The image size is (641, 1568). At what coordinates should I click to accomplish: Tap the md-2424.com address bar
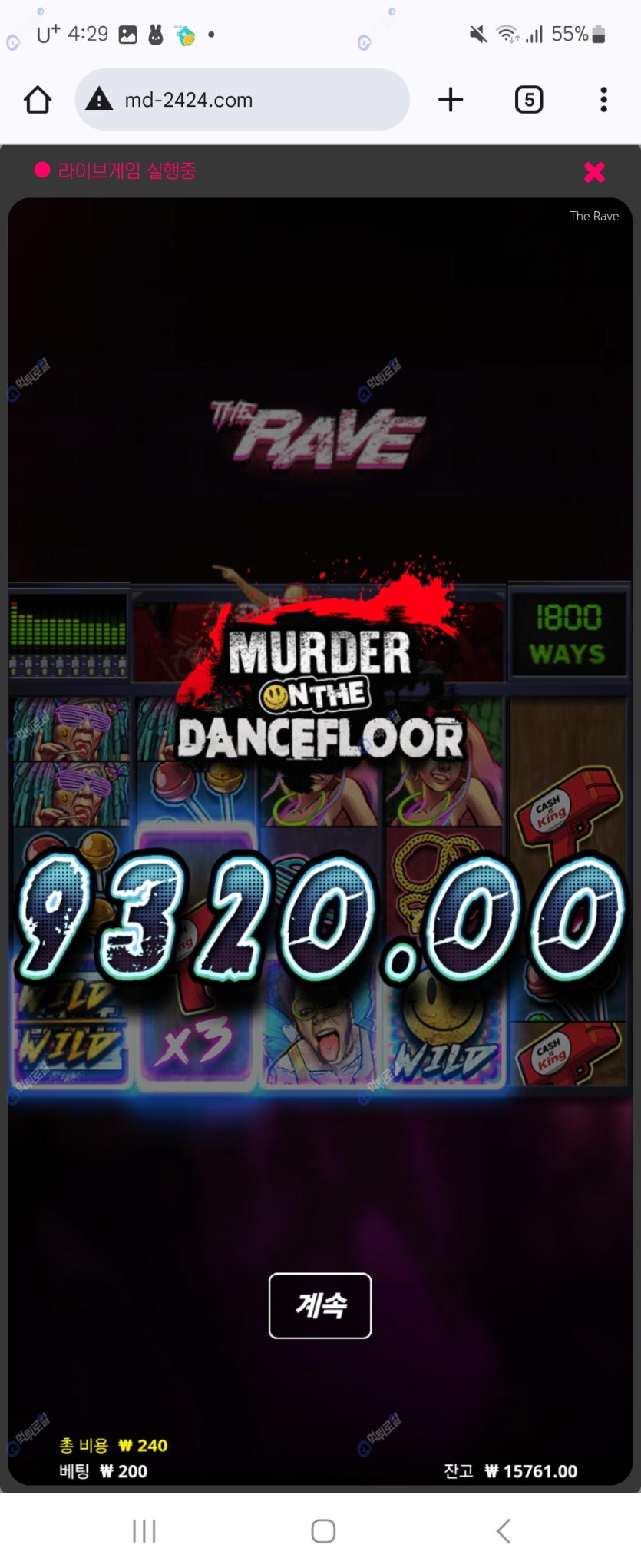tap(242, 100)
